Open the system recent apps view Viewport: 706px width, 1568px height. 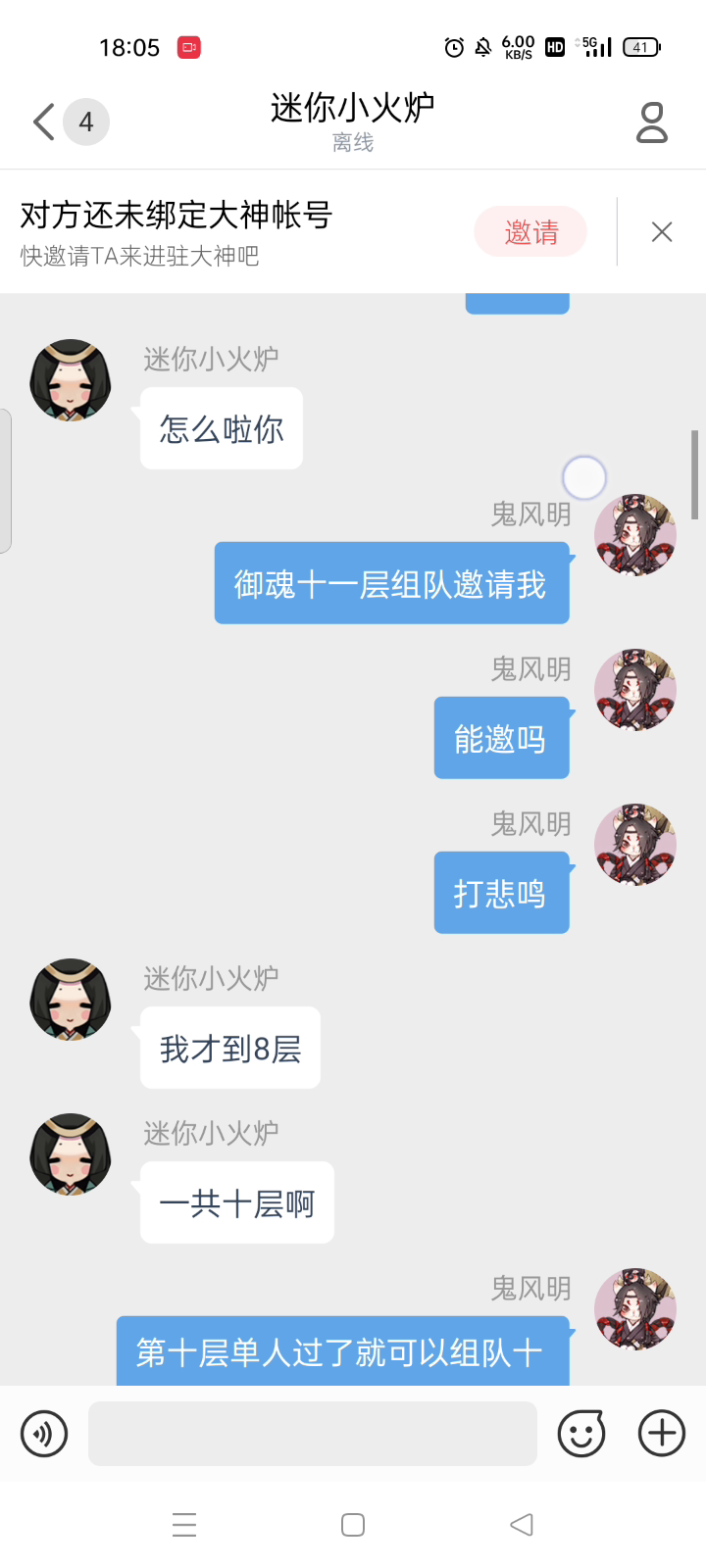(184, 1525)
